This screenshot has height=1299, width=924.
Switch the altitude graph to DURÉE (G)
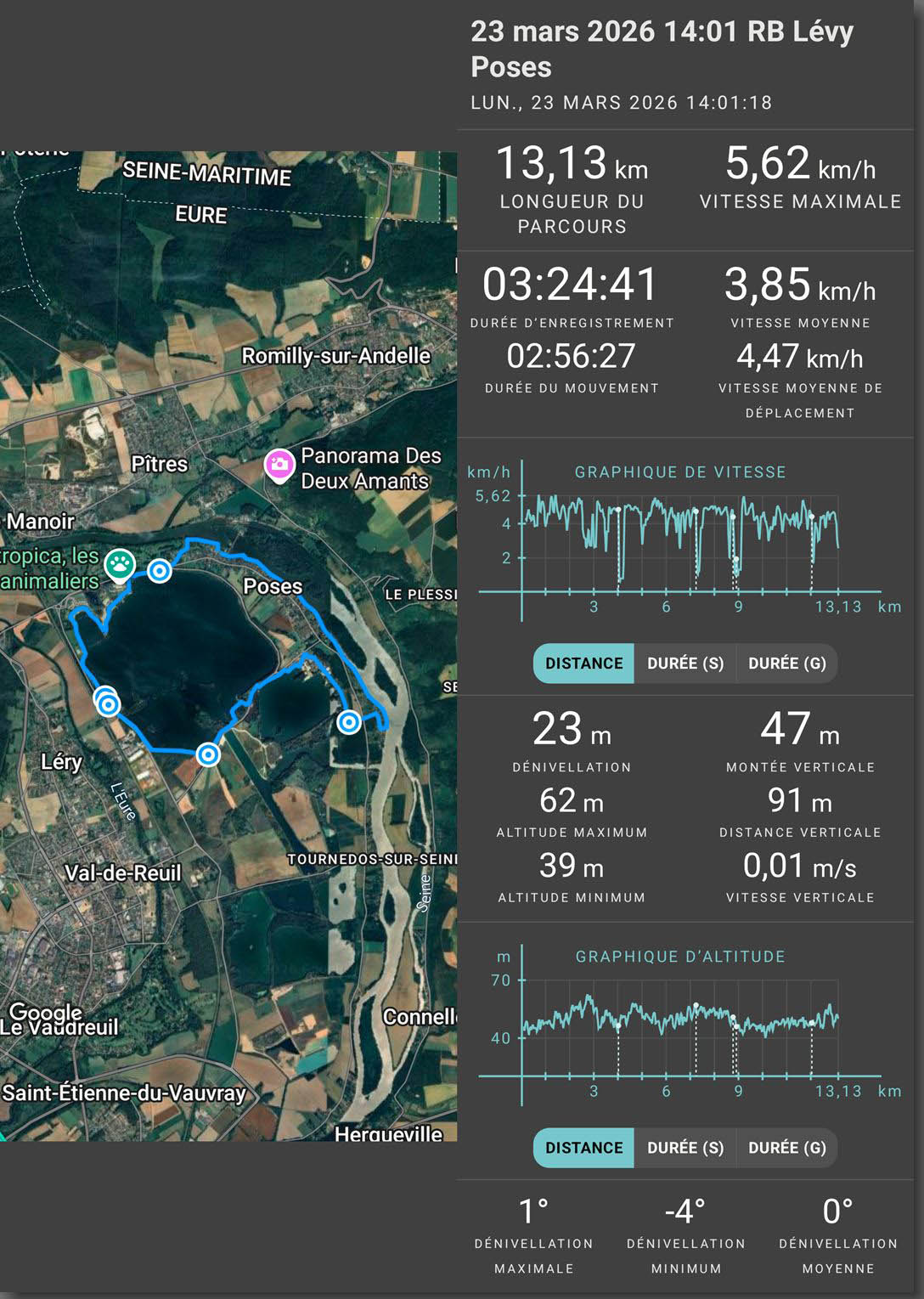click(786, 1148)
